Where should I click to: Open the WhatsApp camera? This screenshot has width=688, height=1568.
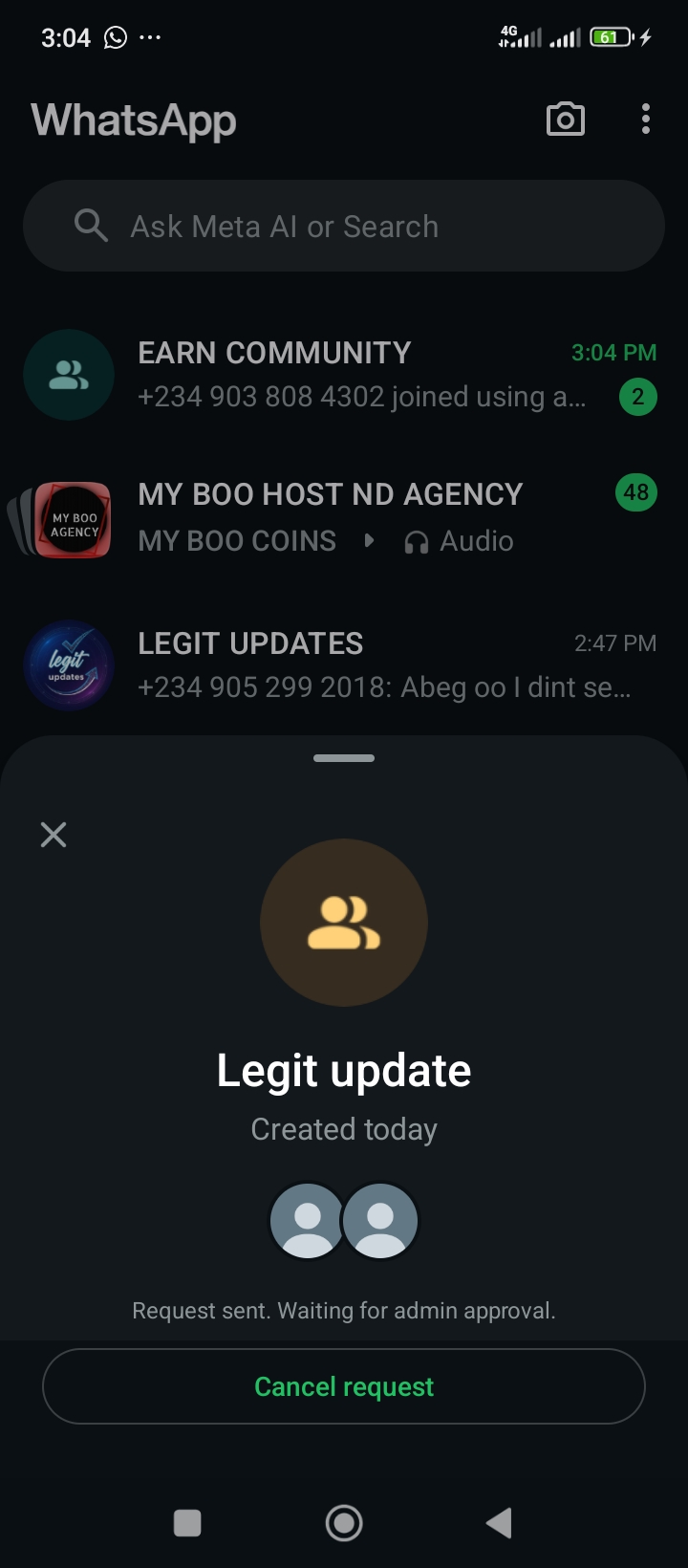pos(565,120)
